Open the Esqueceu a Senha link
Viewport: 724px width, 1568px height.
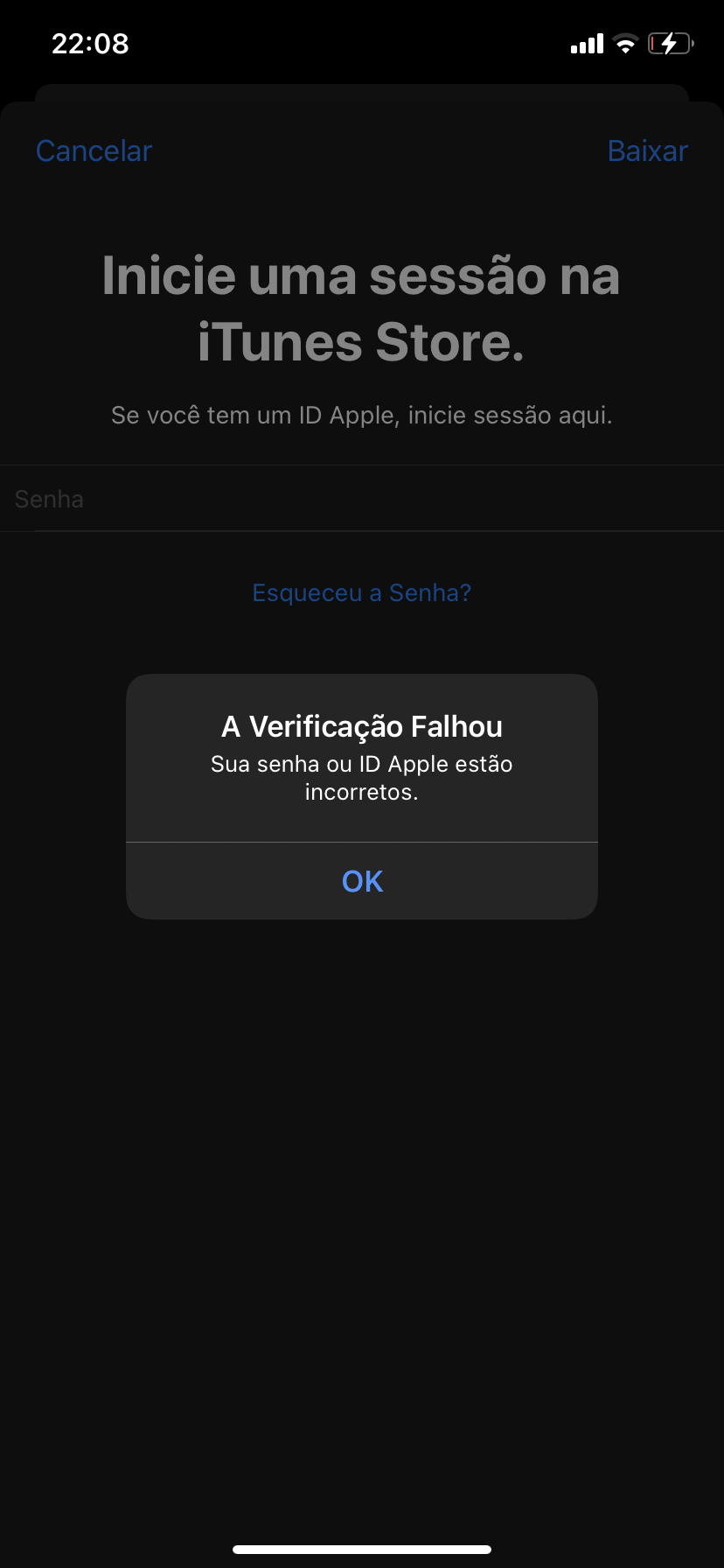coord(361,593)
